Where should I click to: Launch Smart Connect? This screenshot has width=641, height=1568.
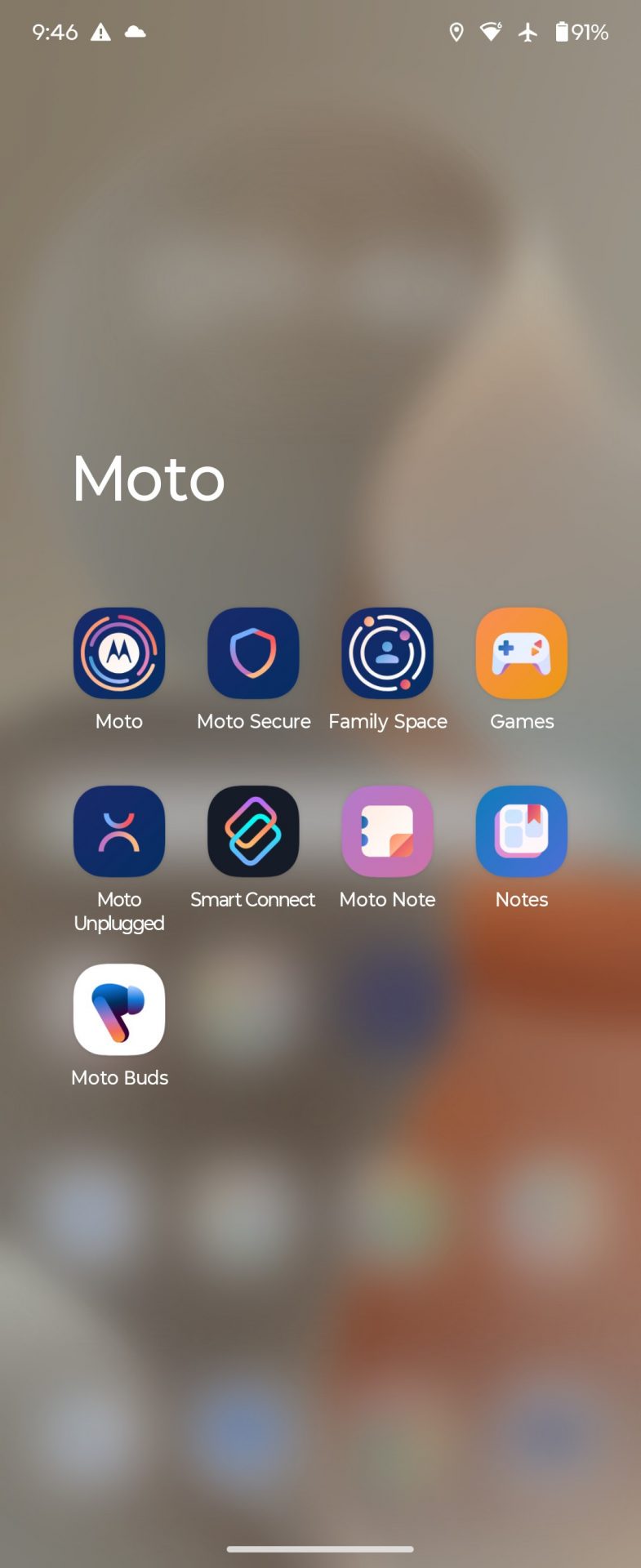pyautogui.click(x=253, y=831)
